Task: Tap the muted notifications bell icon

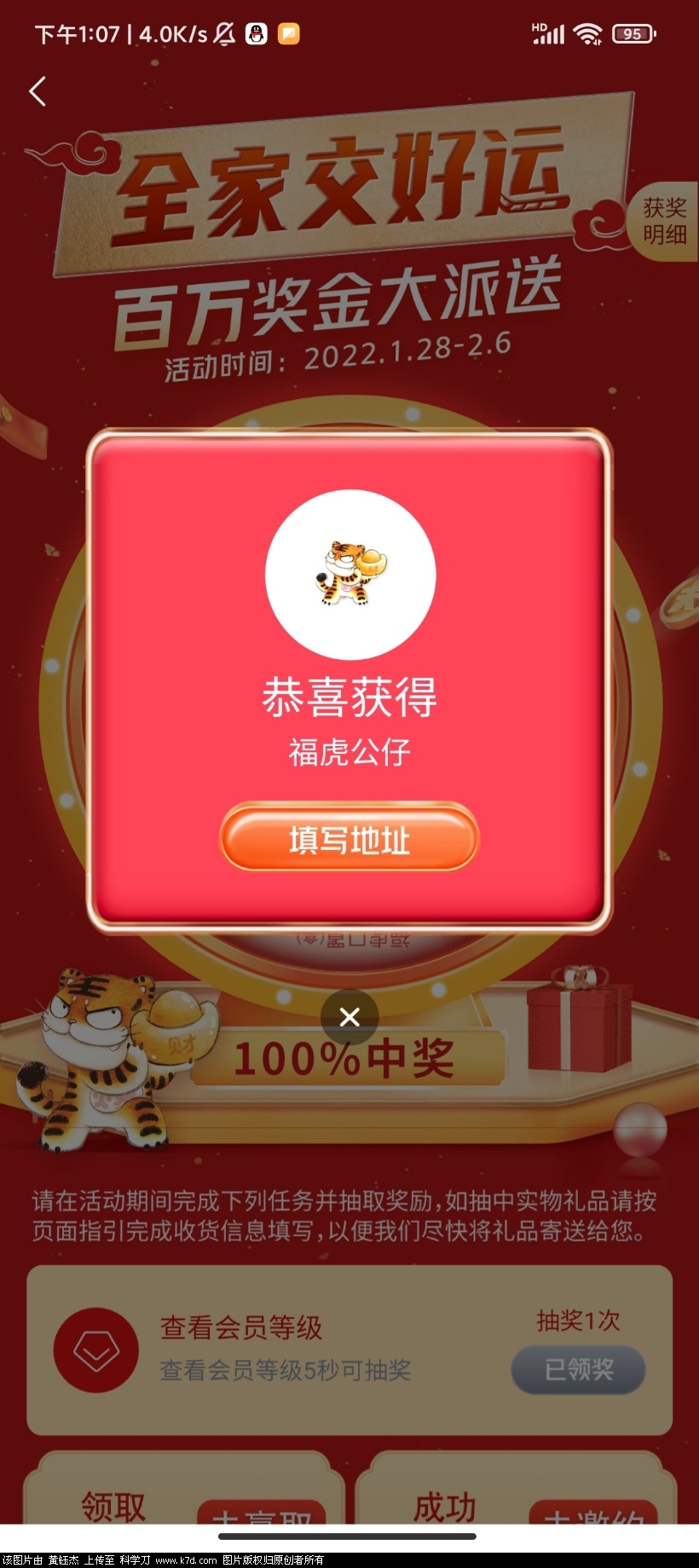Action: (223, 34)
